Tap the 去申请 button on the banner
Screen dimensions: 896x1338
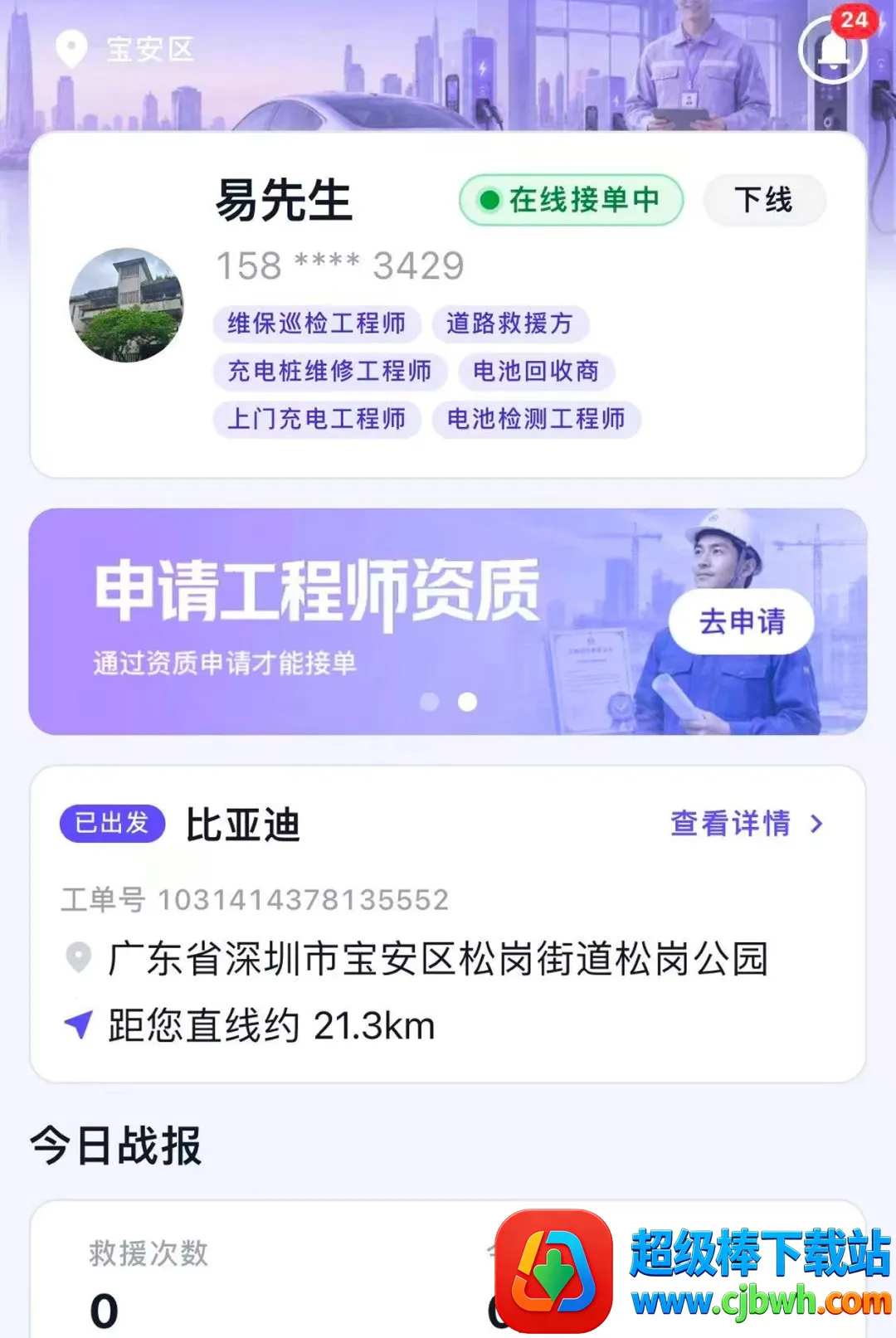coord(742,621)
